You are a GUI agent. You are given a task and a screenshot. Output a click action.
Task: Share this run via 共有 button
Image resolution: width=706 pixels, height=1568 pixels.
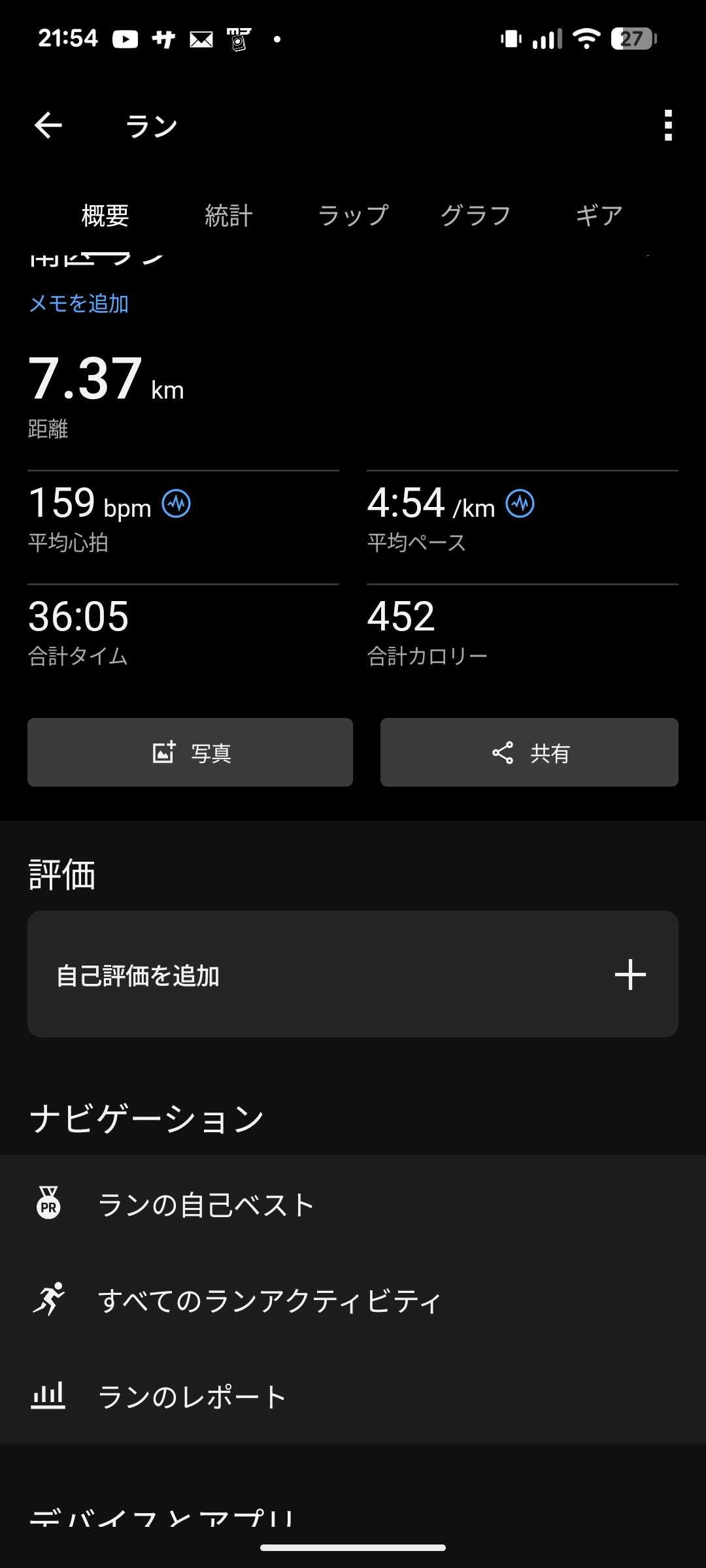529,753
